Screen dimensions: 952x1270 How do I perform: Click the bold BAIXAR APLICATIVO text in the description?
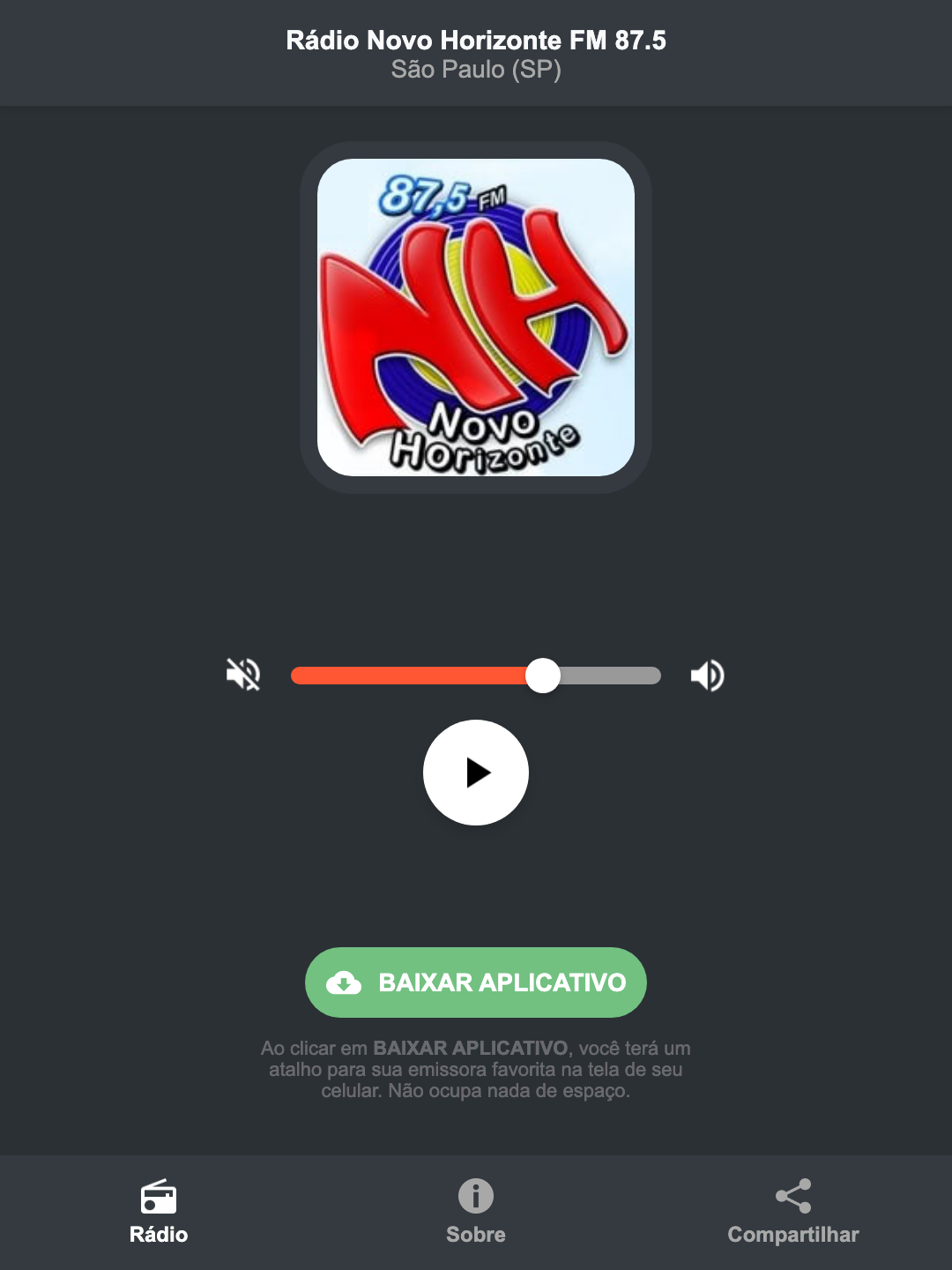click(470, 1049)
